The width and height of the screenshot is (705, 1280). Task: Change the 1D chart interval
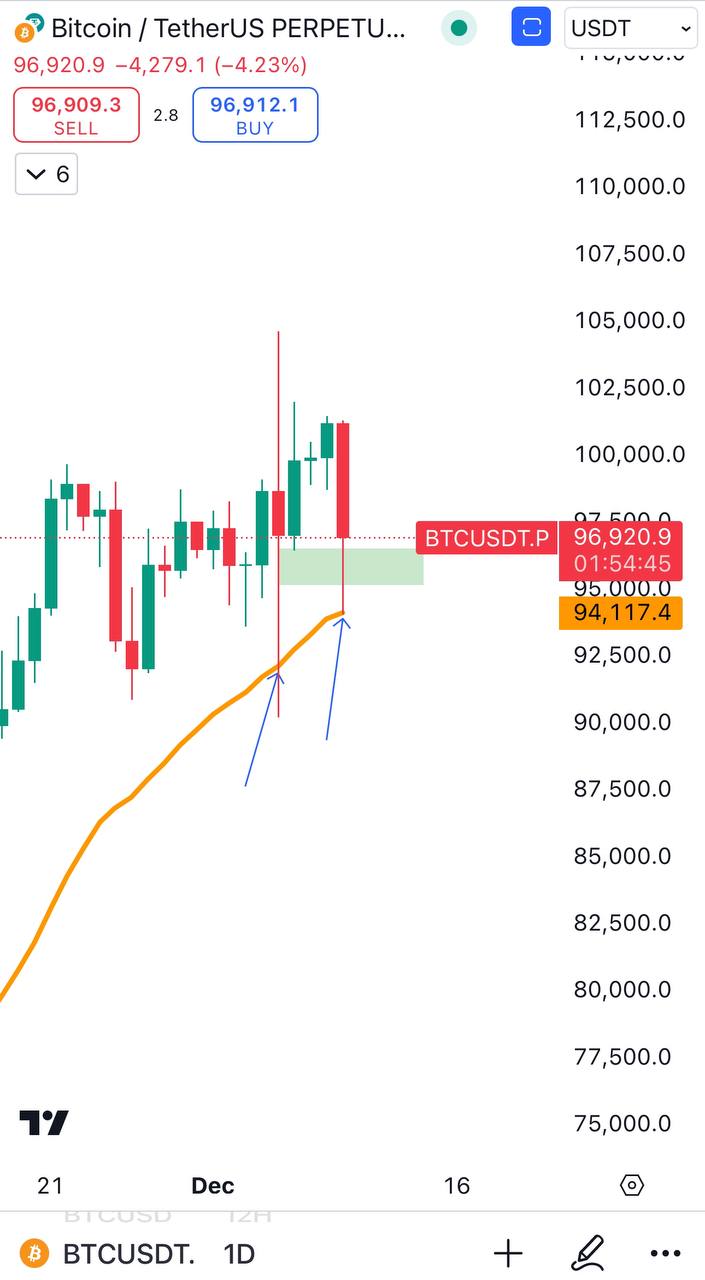(238, 1253)
